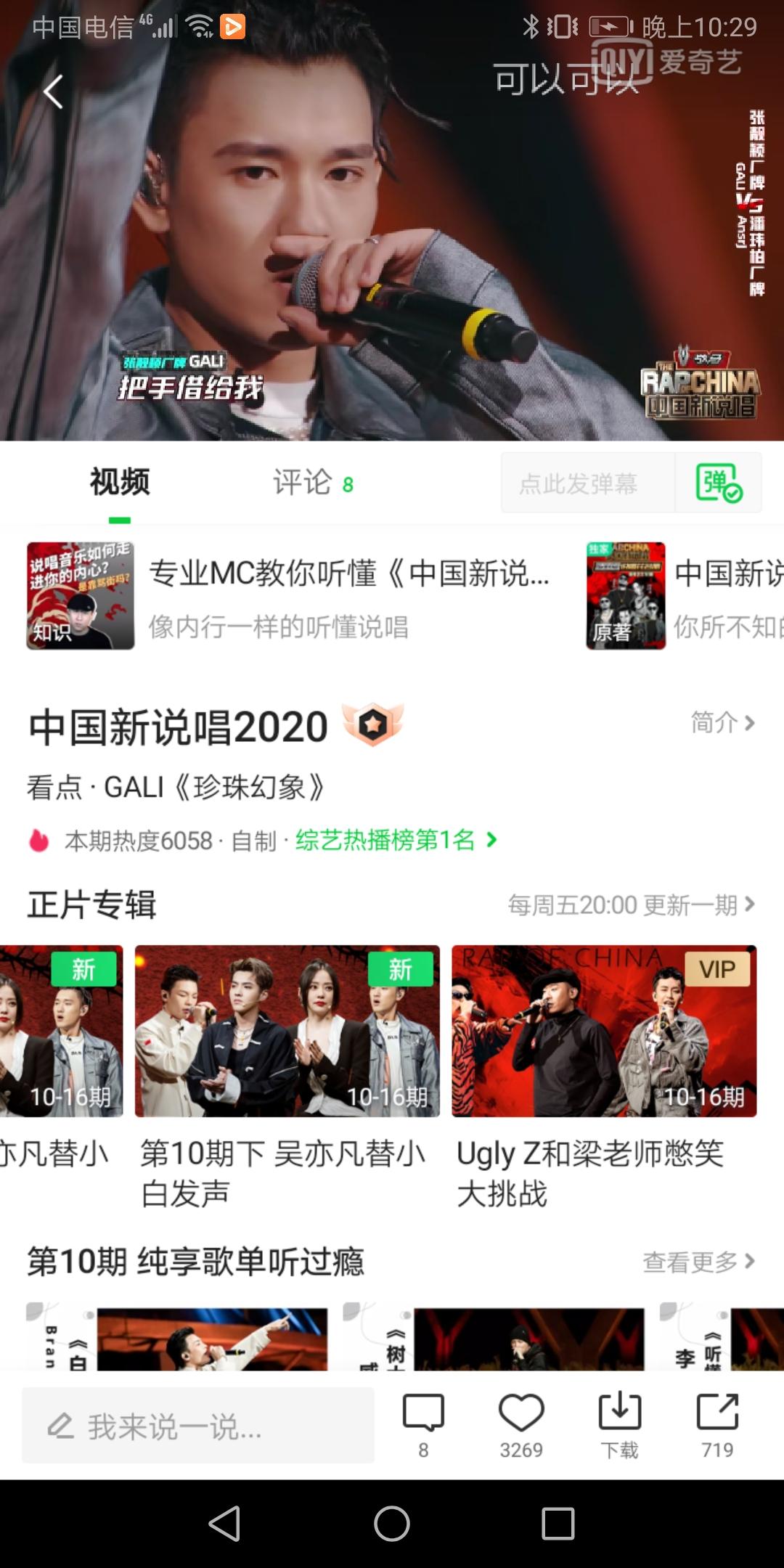Open 每周五20:00 更新一期 schedule
This screenshot has height=1568, width=784.
pyautogui.click(x=632, y=905)
